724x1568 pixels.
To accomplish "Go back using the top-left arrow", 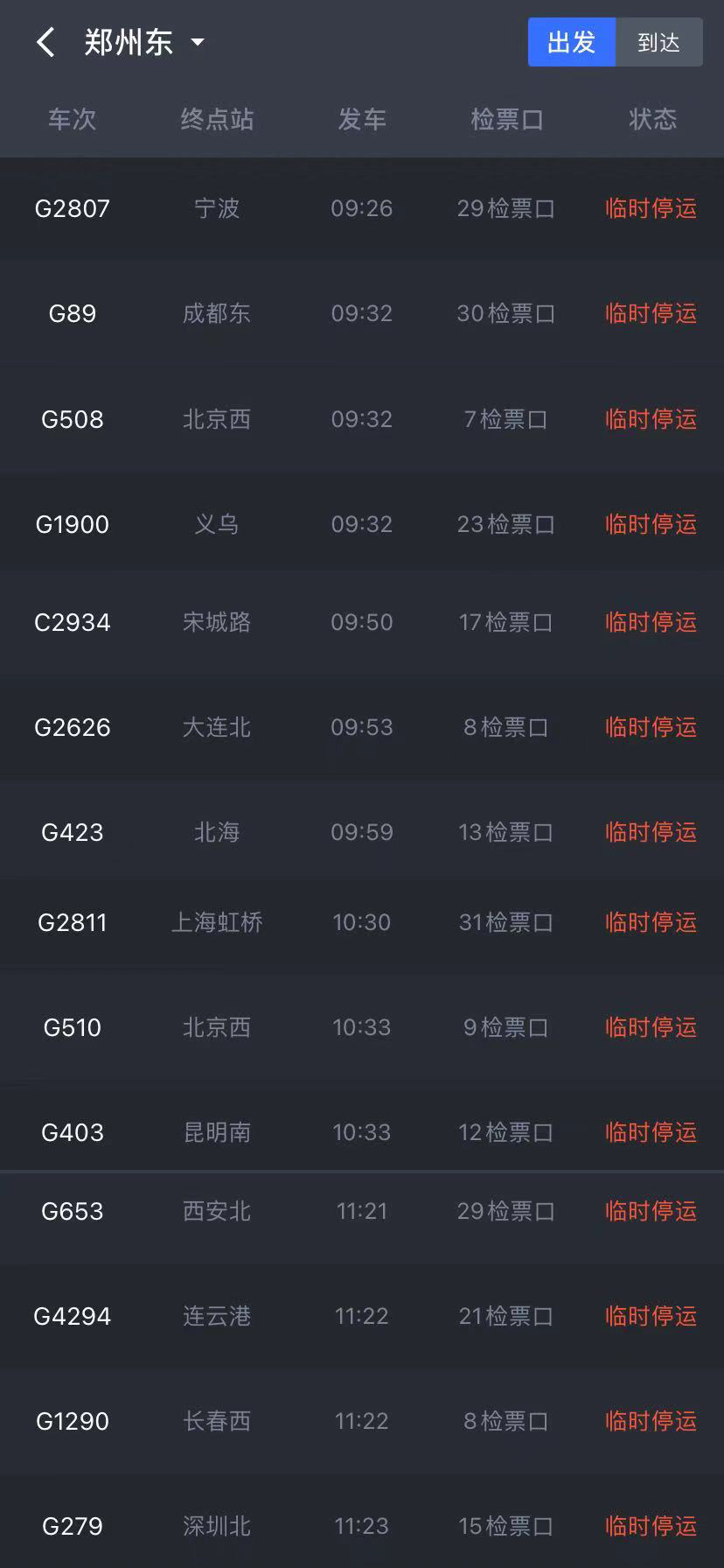I will tap(45, 42).
